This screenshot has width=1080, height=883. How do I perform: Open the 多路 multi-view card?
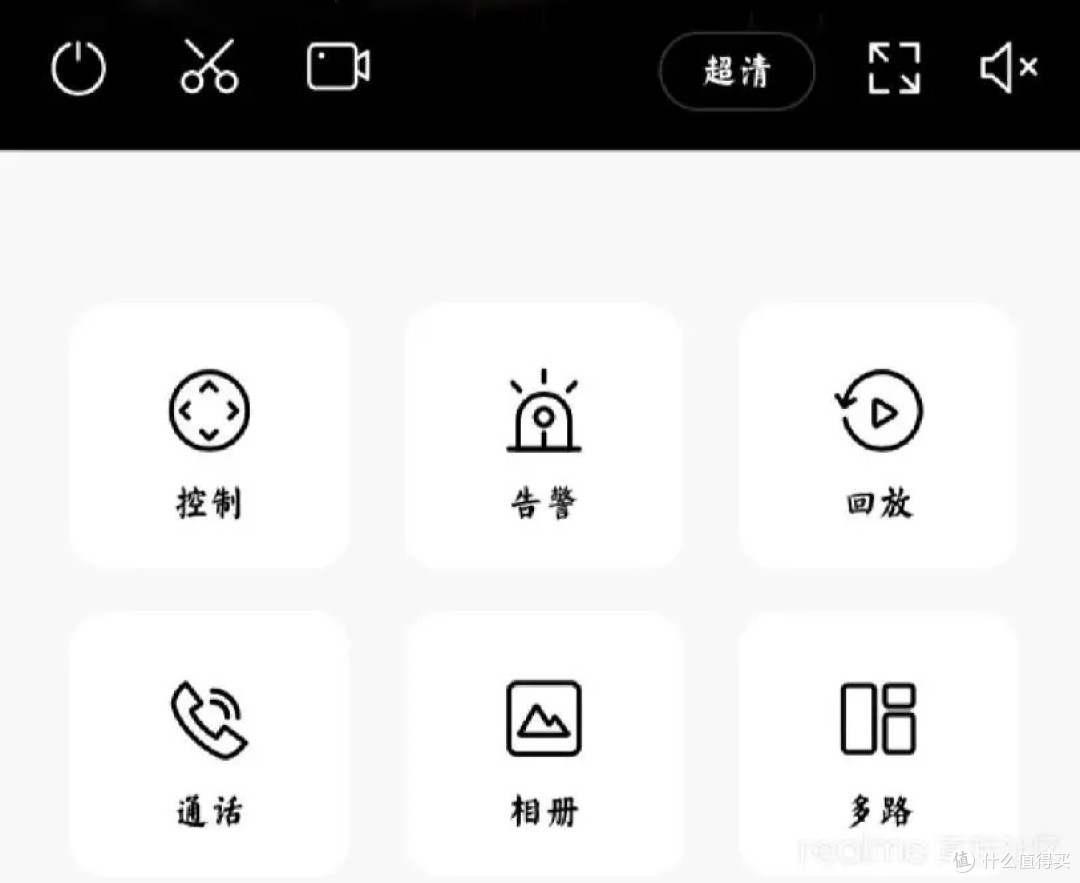(x=878, y=744)
